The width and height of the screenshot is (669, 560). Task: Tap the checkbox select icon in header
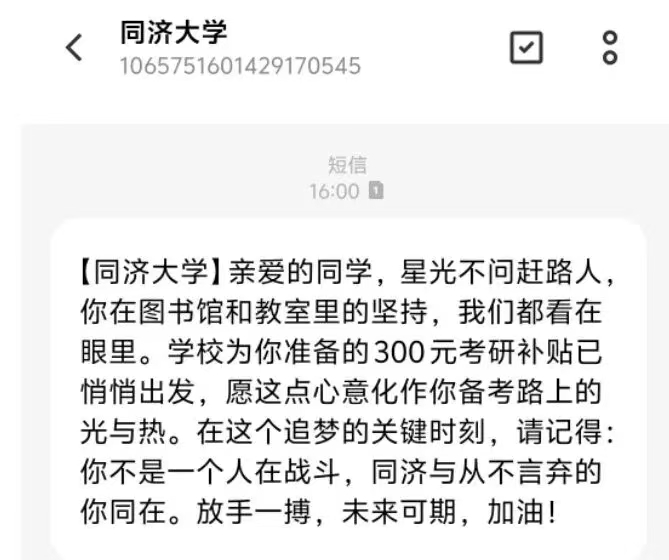point(526,48)
